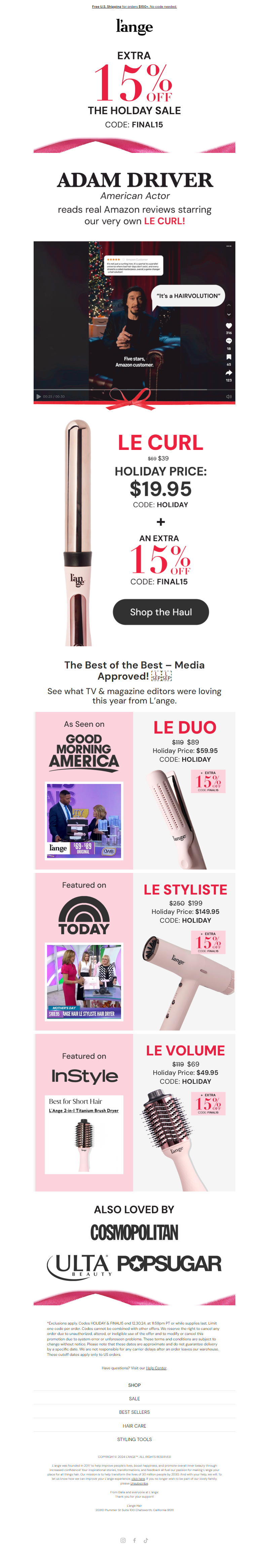This screenshot has width=269, height=1568.
Task: Open the TikTok icon in the footer
Action: [146, 1540]
